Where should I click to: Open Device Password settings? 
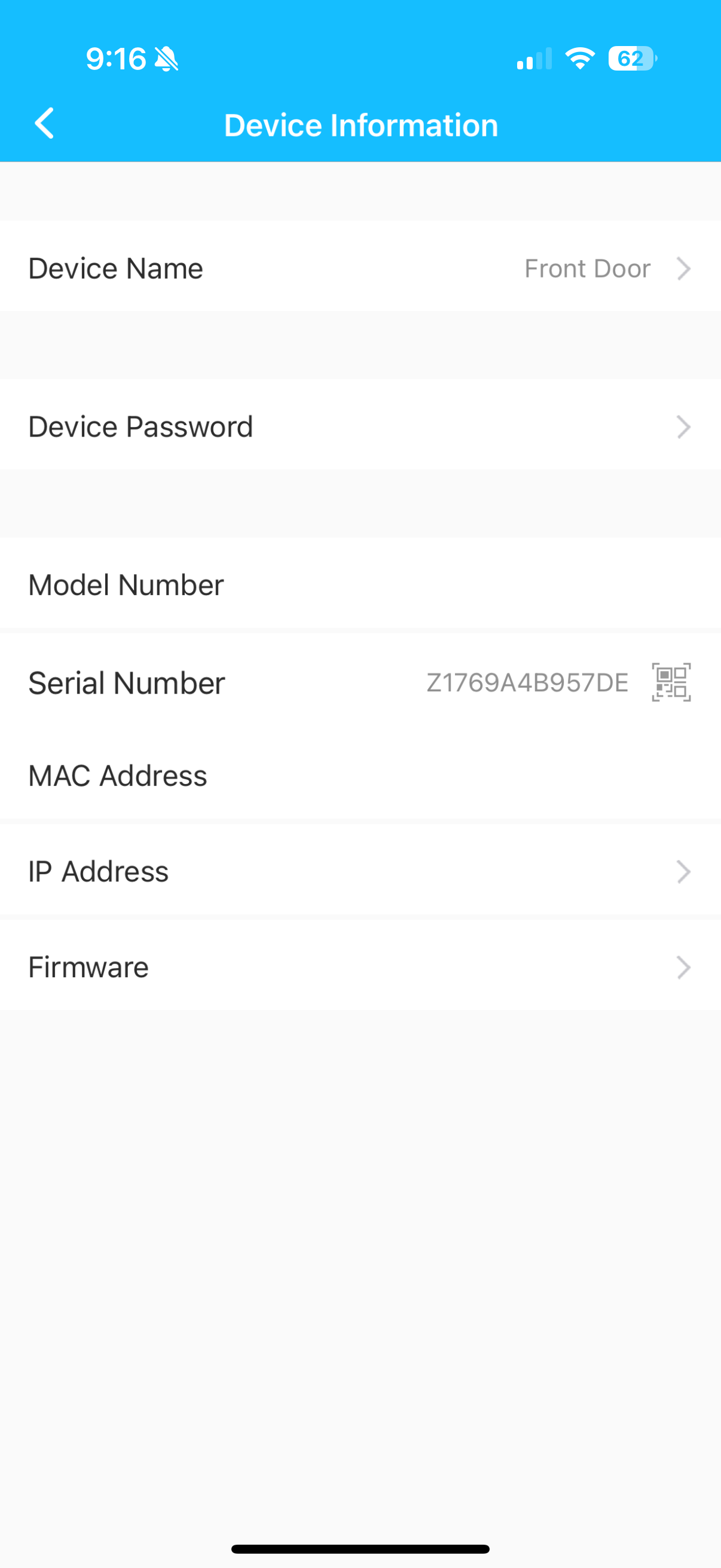click(360, 426)
